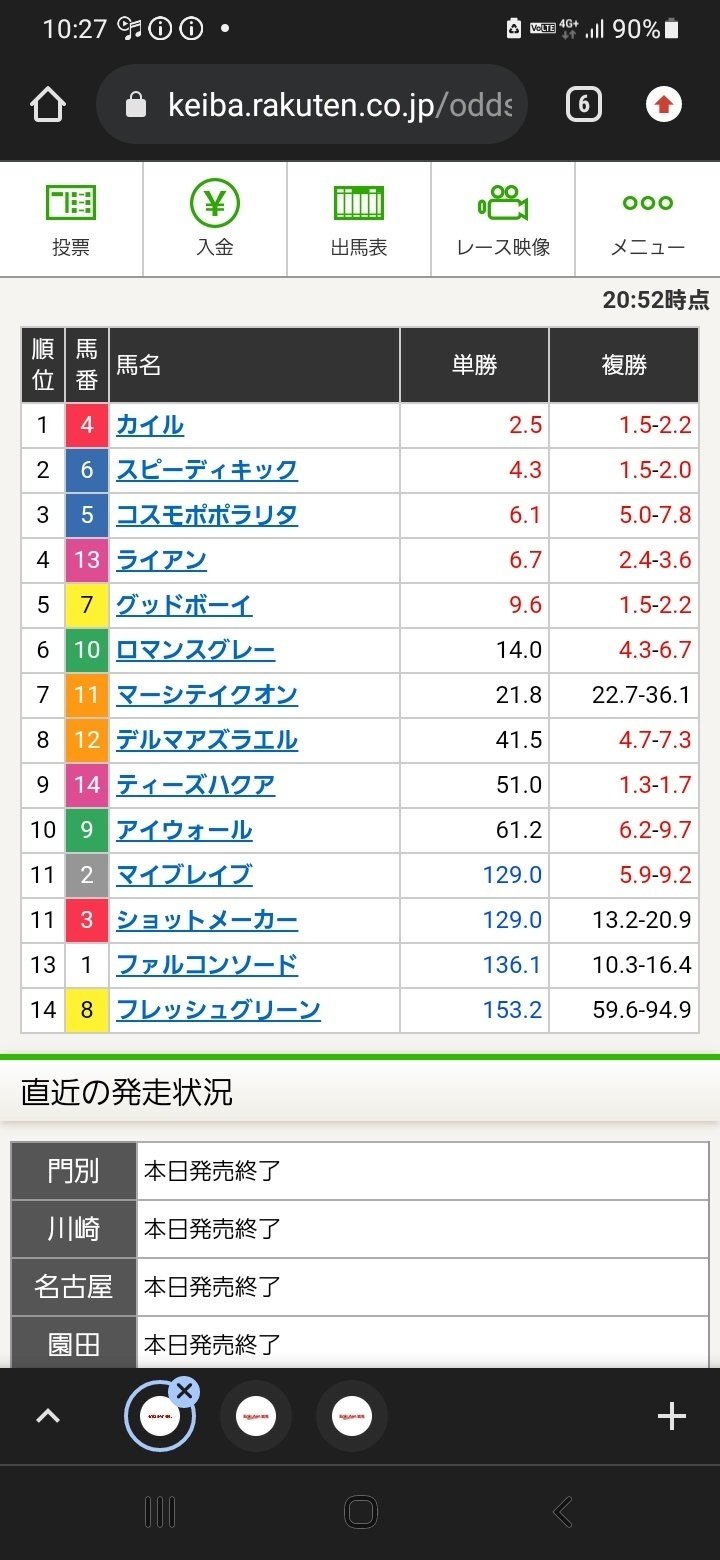Open horse ロマンスグレー details
Image resolution: width=720 pixels, height=1560 pixels.
(x=196, y=650)
